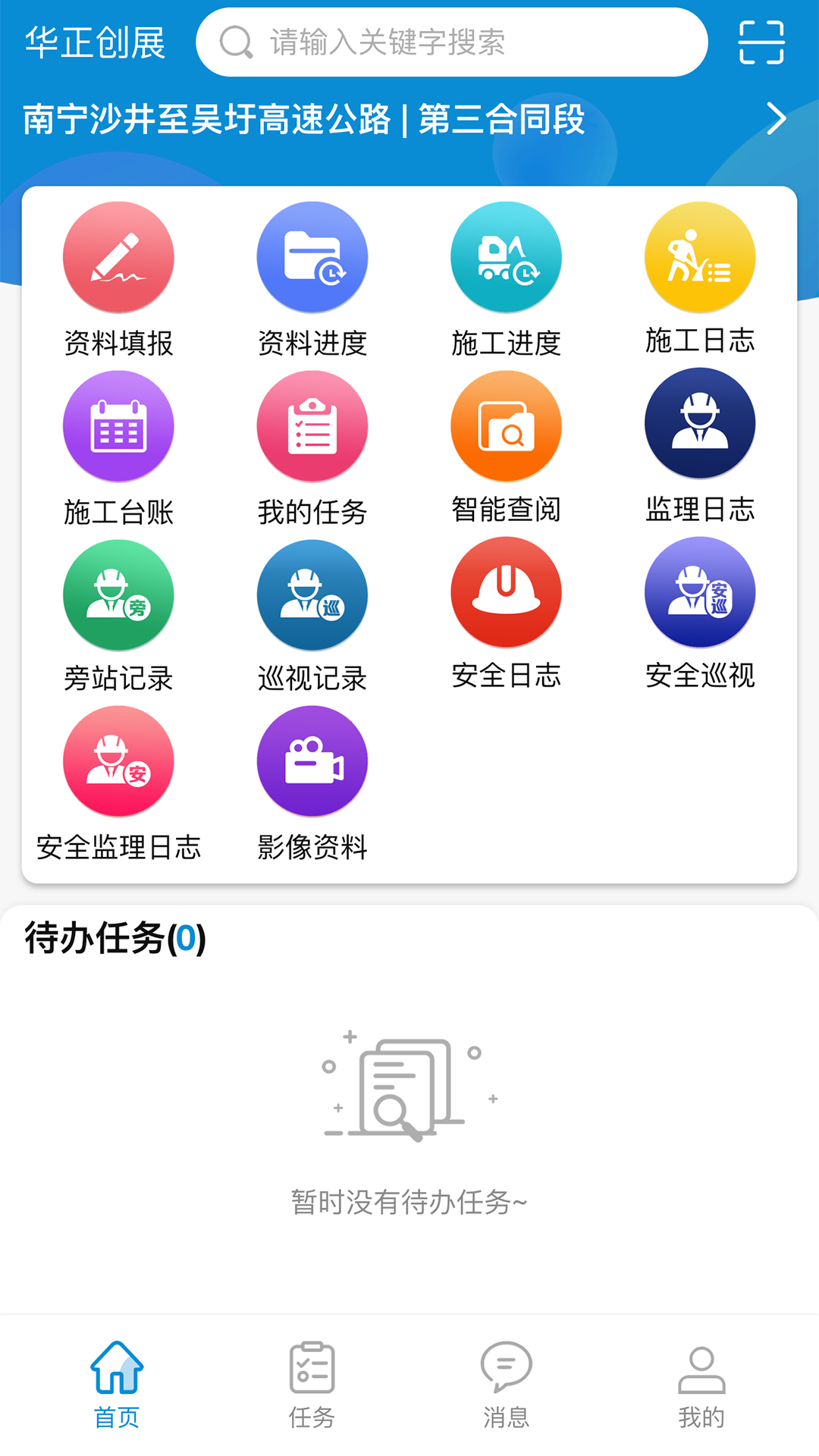The width and height of the screenshot is (819, 1456).
Task: Open 施工日志
Action: click(x=700, y=278)
